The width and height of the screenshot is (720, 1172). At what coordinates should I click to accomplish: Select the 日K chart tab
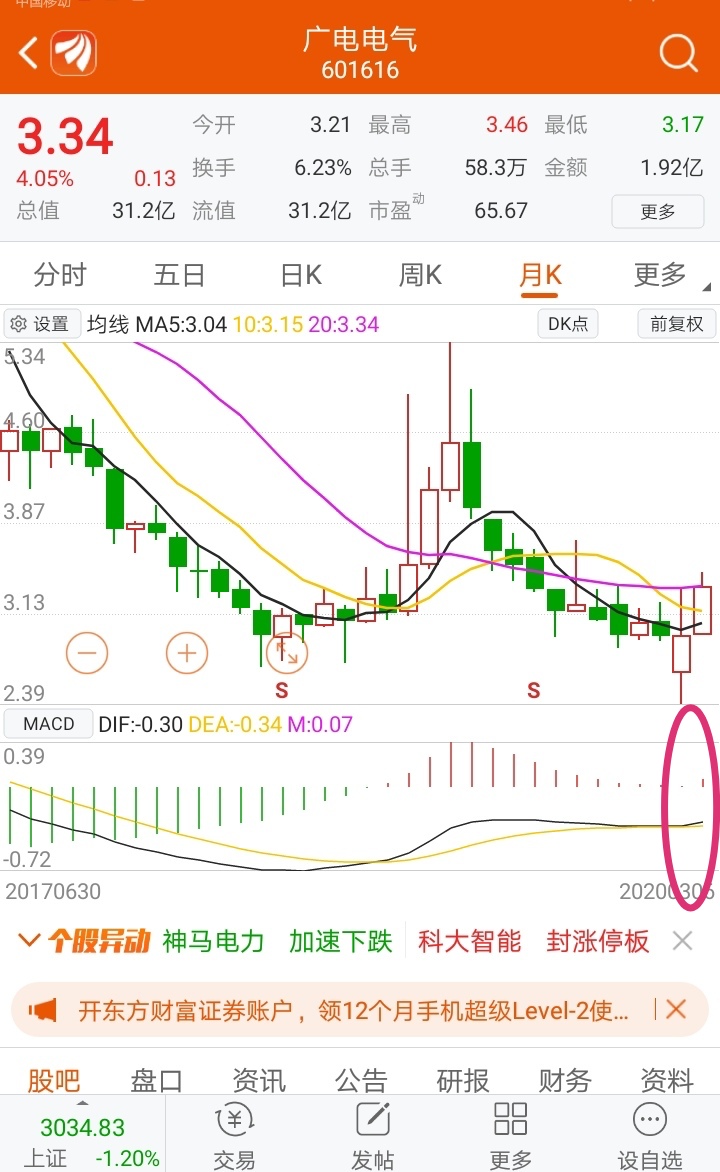pos(301,275)
